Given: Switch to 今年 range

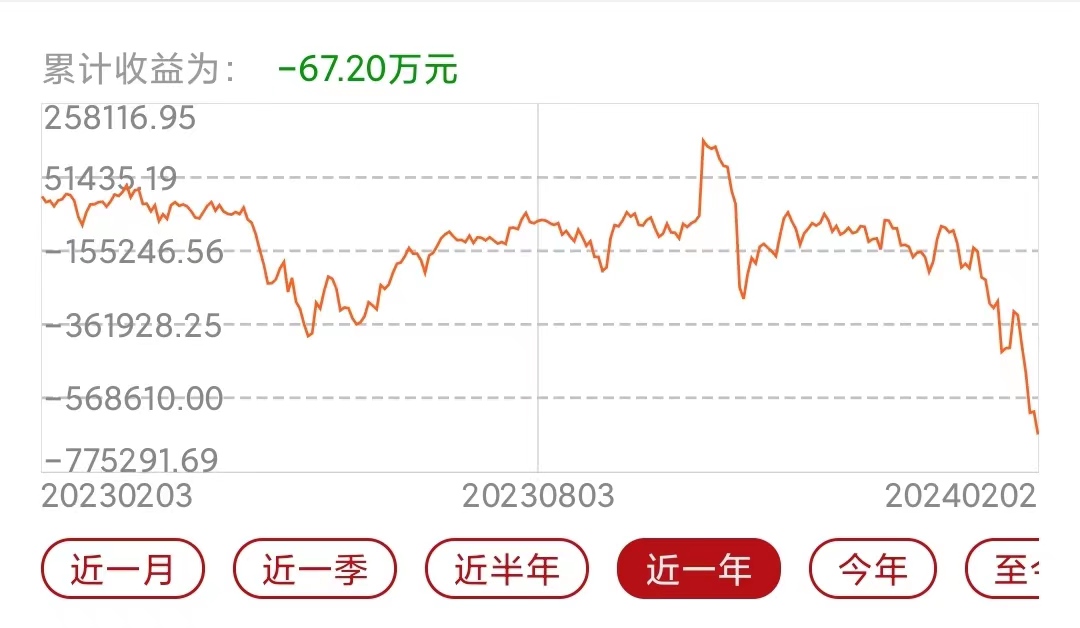Looking at the screenshot, I should tap(872, 569).
